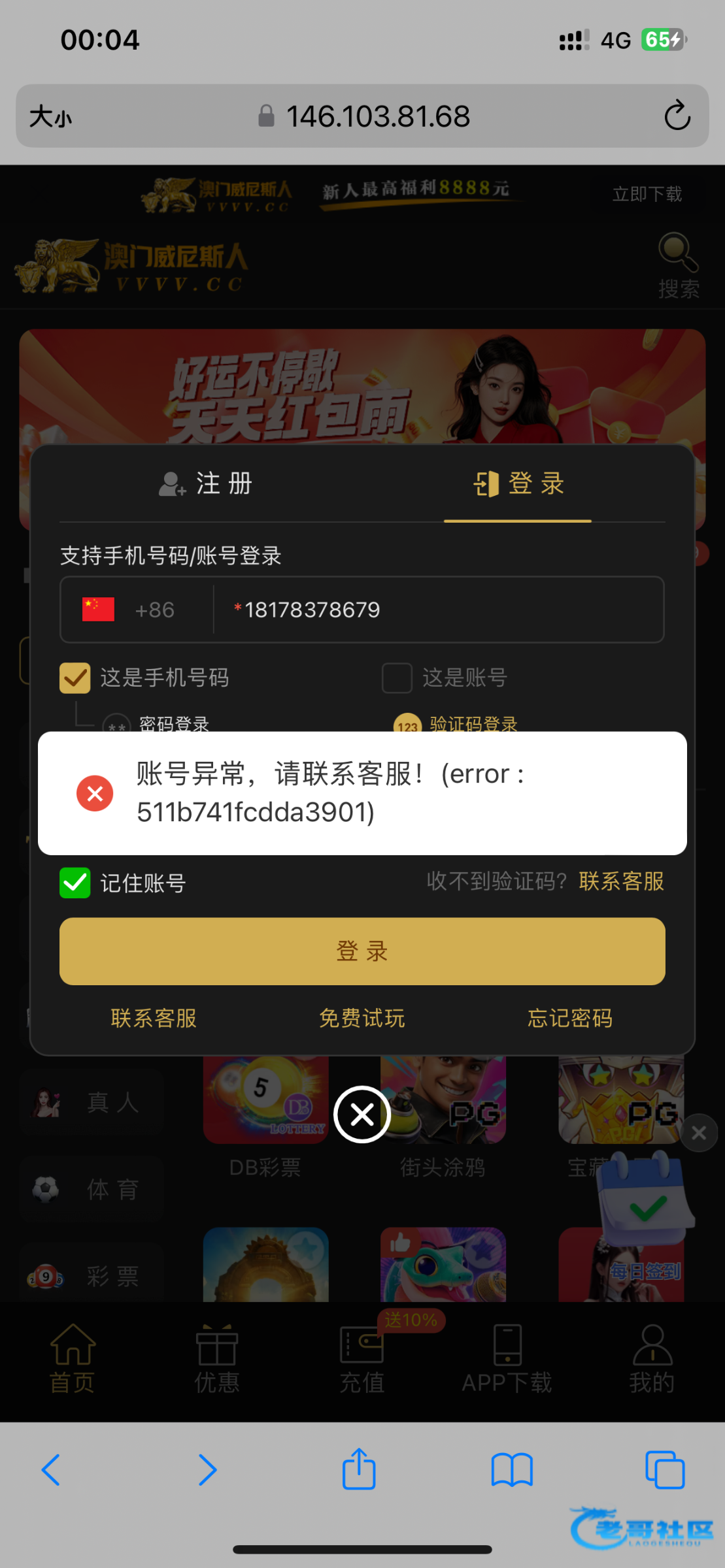The width and height of the screenshot is (725, 1568).
Task: Switch to the 注册 tab
Action: click(206, 484)
